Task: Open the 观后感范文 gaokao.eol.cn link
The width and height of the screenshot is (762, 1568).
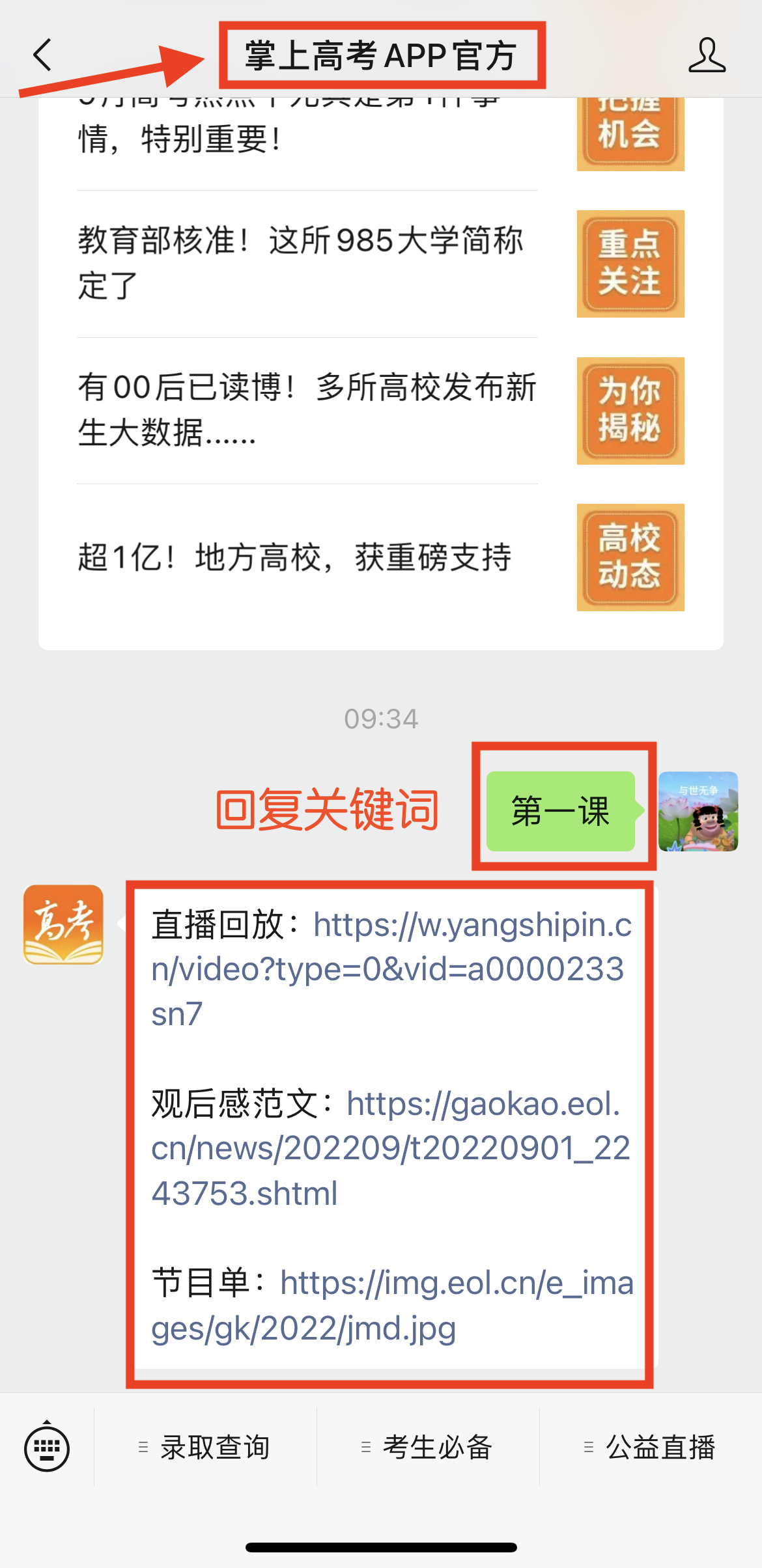Action: 391,1148
